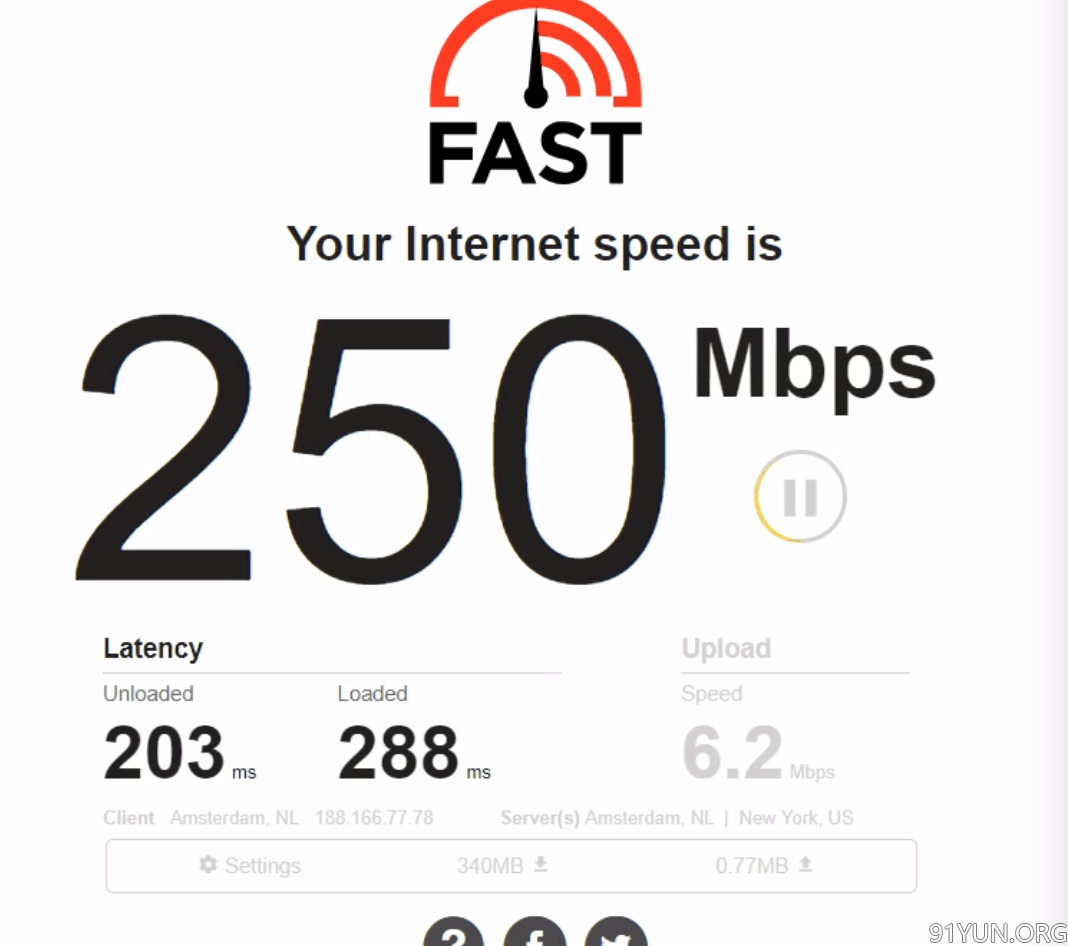This screenshot has height=946, width=1068.
Task: Share the result on Facebook
Action: pyautogui.click(x=534, y=935)
